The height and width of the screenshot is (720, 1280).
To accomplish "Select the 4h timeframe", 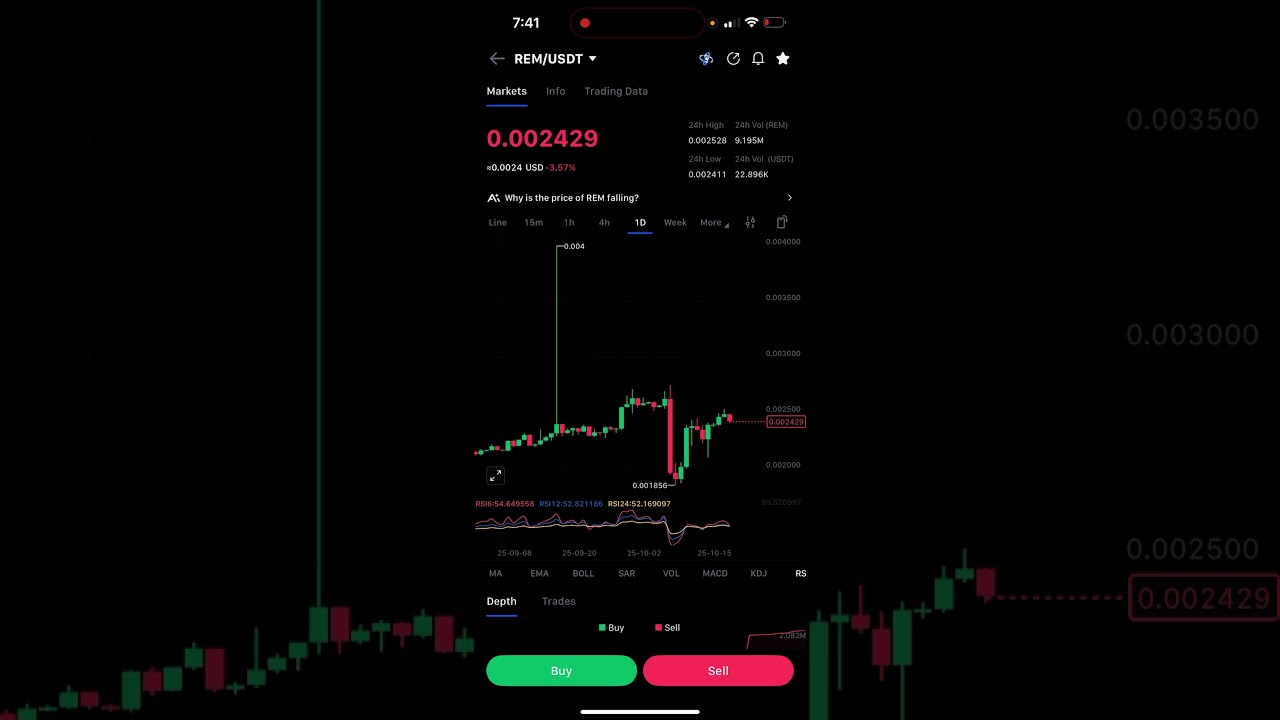I will click(604, 222).
